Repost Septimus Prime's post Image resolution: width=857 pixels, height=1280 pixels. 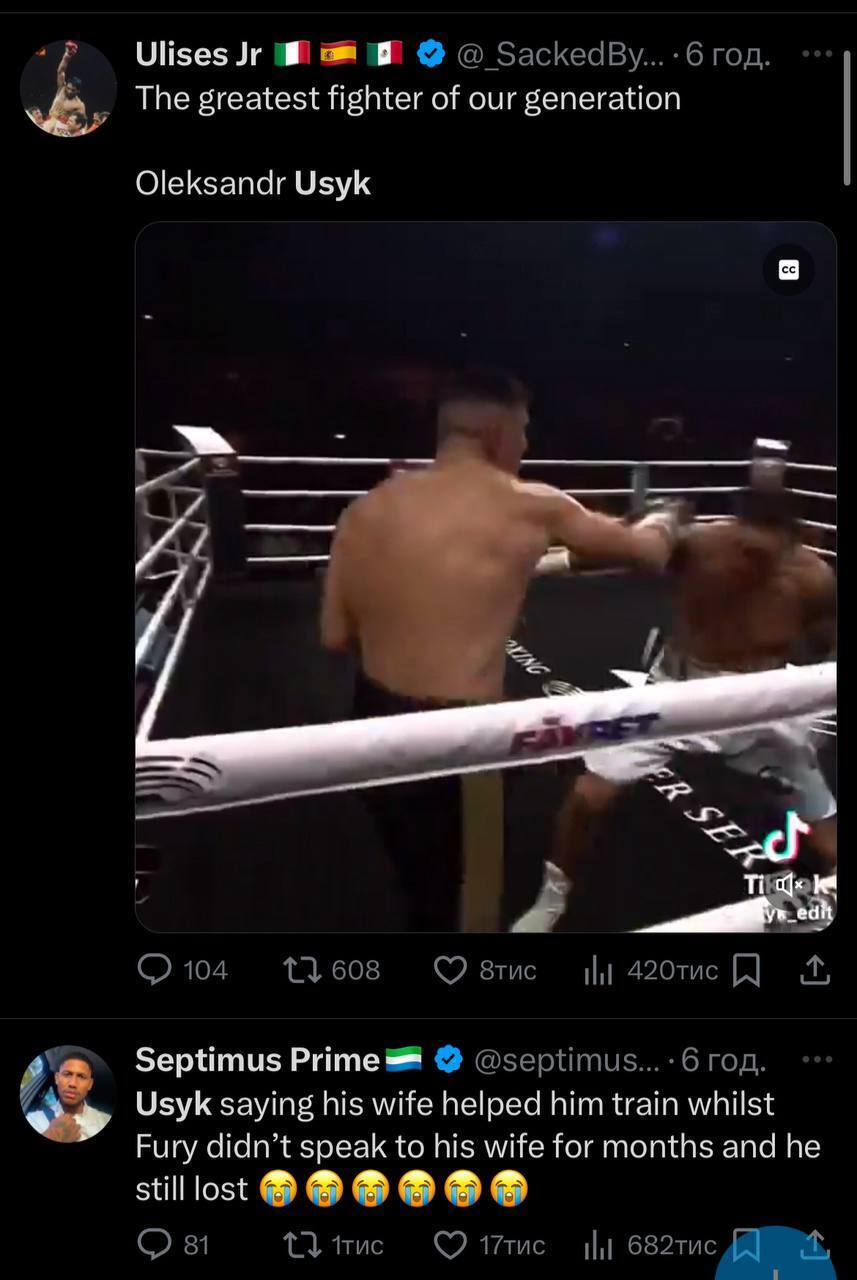tap(299, 1244)
